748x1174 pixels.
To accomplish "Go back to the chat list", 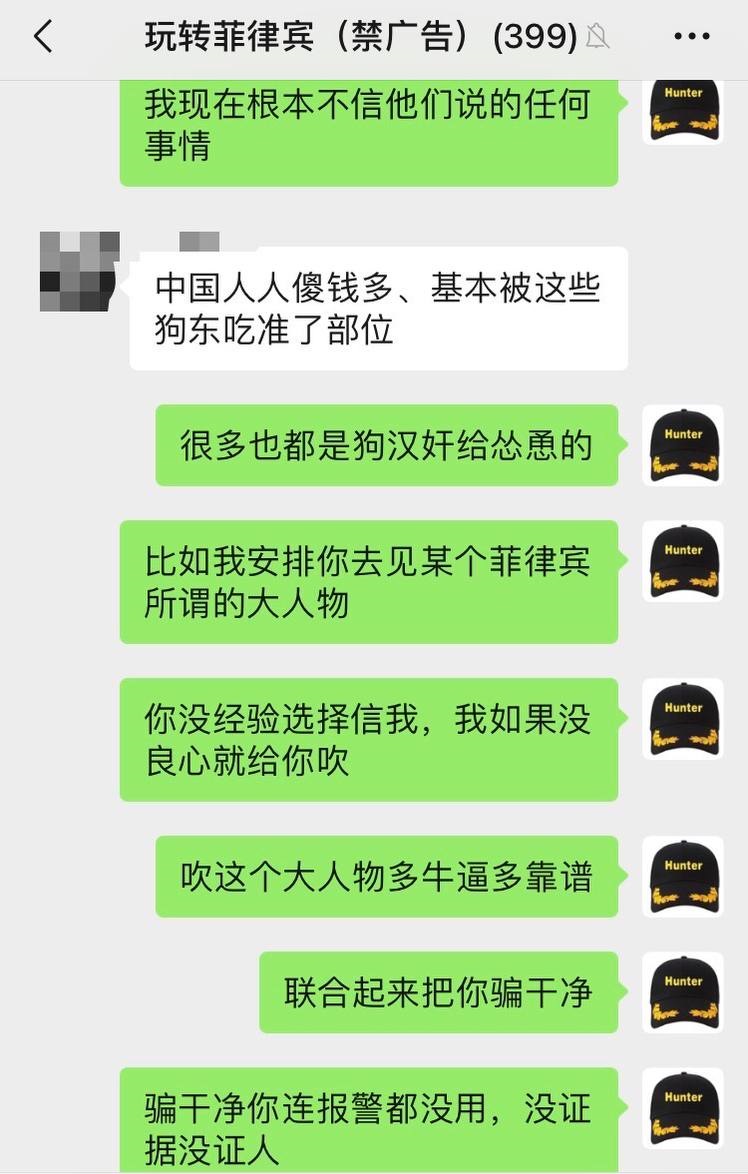I will coord(42,38).
